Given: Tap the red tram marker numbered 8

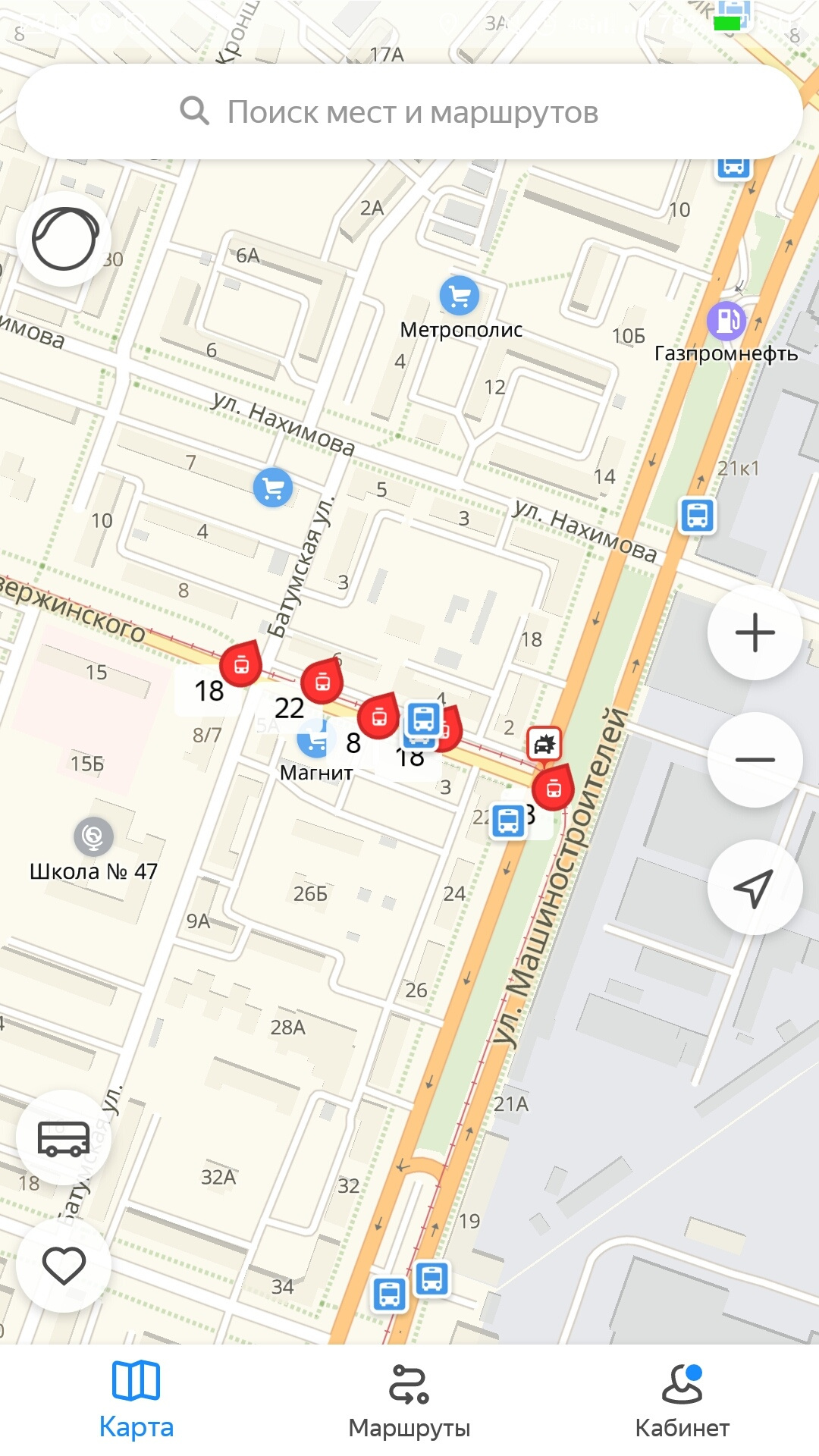Looking at the screenshot, I should (x=378, y=717).
